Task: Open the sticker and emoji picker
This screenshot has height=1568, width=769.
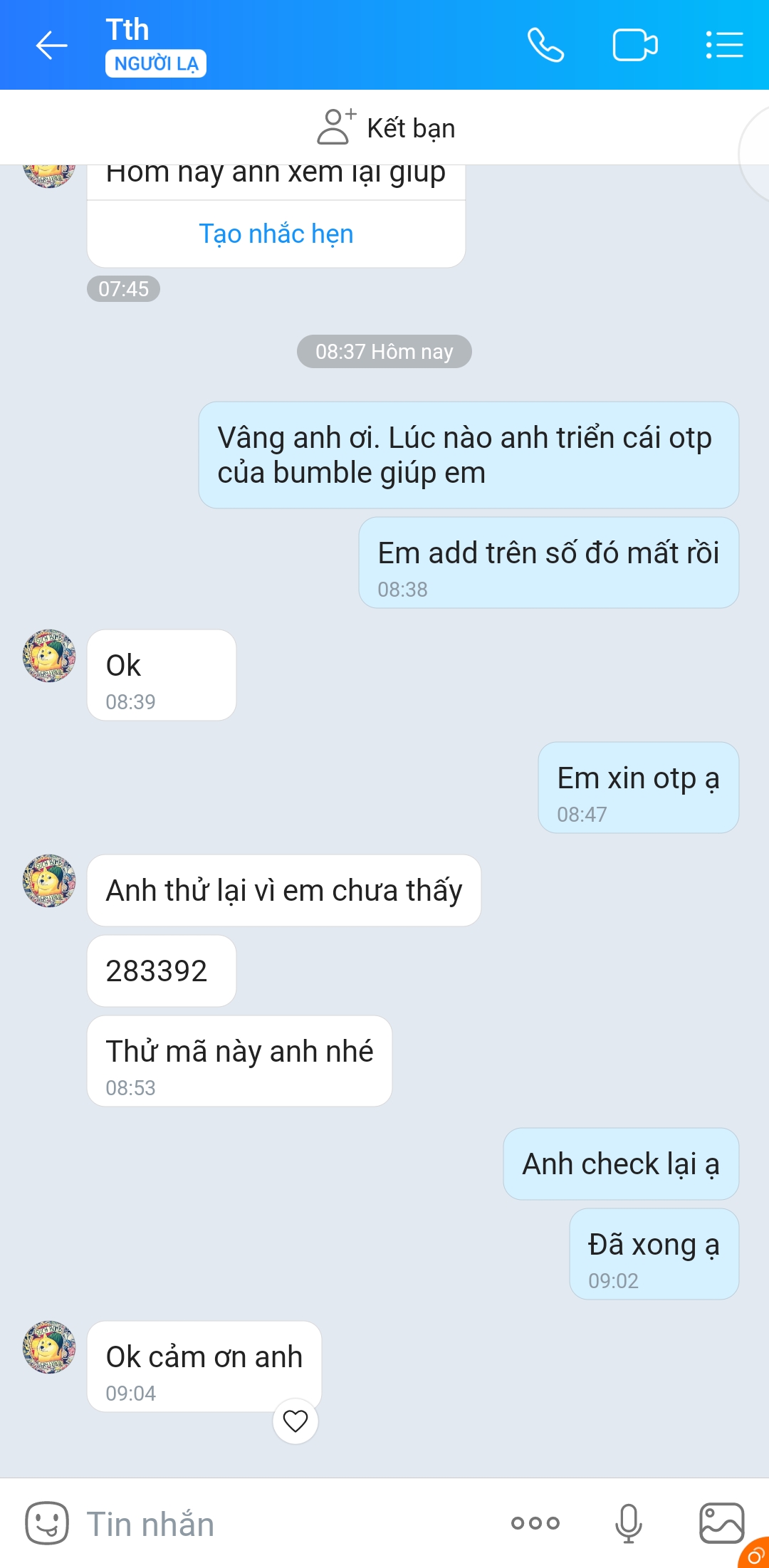Action: pos(47,1523)
